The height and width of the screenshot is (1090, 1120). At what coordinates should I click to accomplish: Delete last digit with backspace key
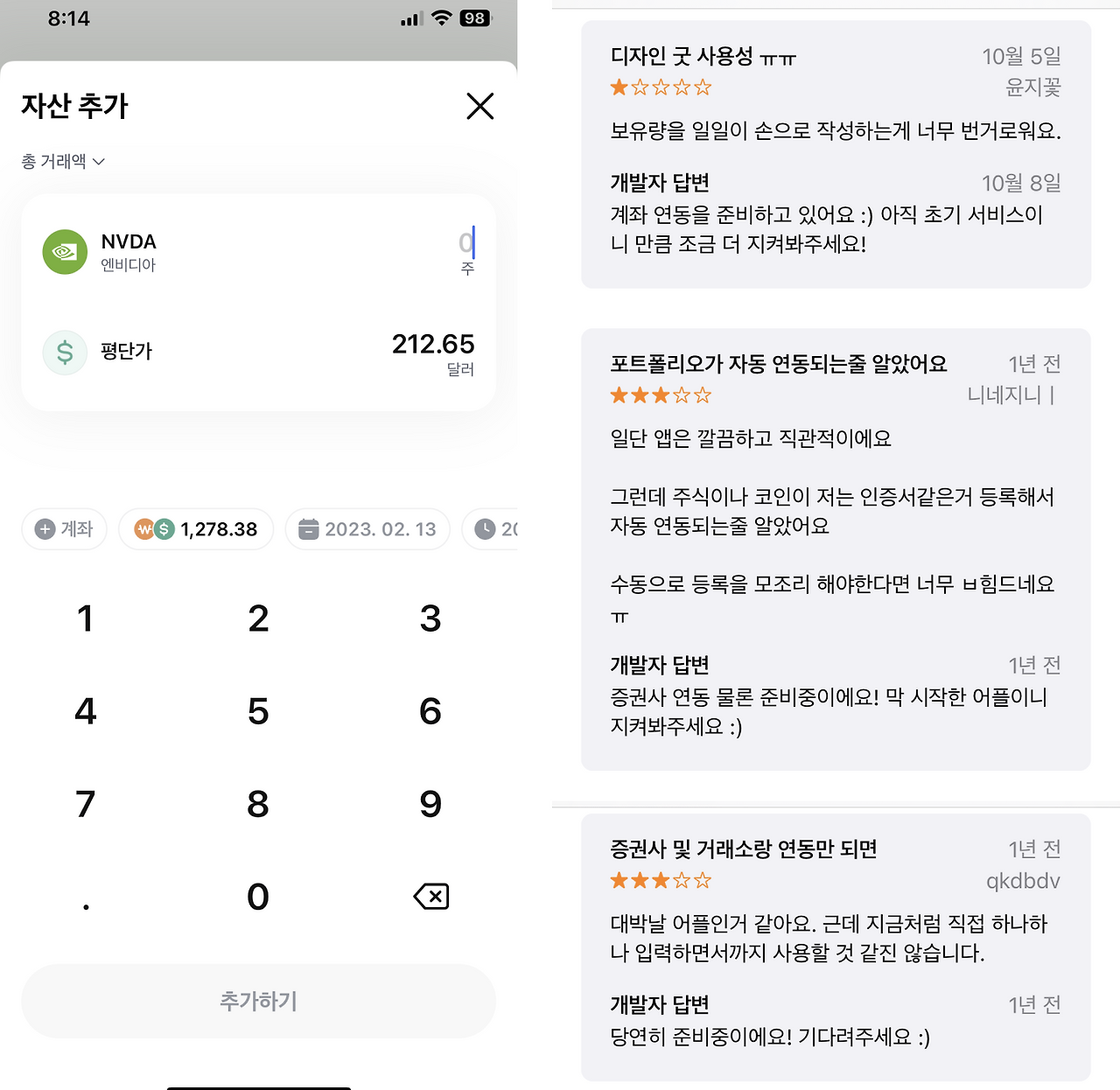(430, 897)
